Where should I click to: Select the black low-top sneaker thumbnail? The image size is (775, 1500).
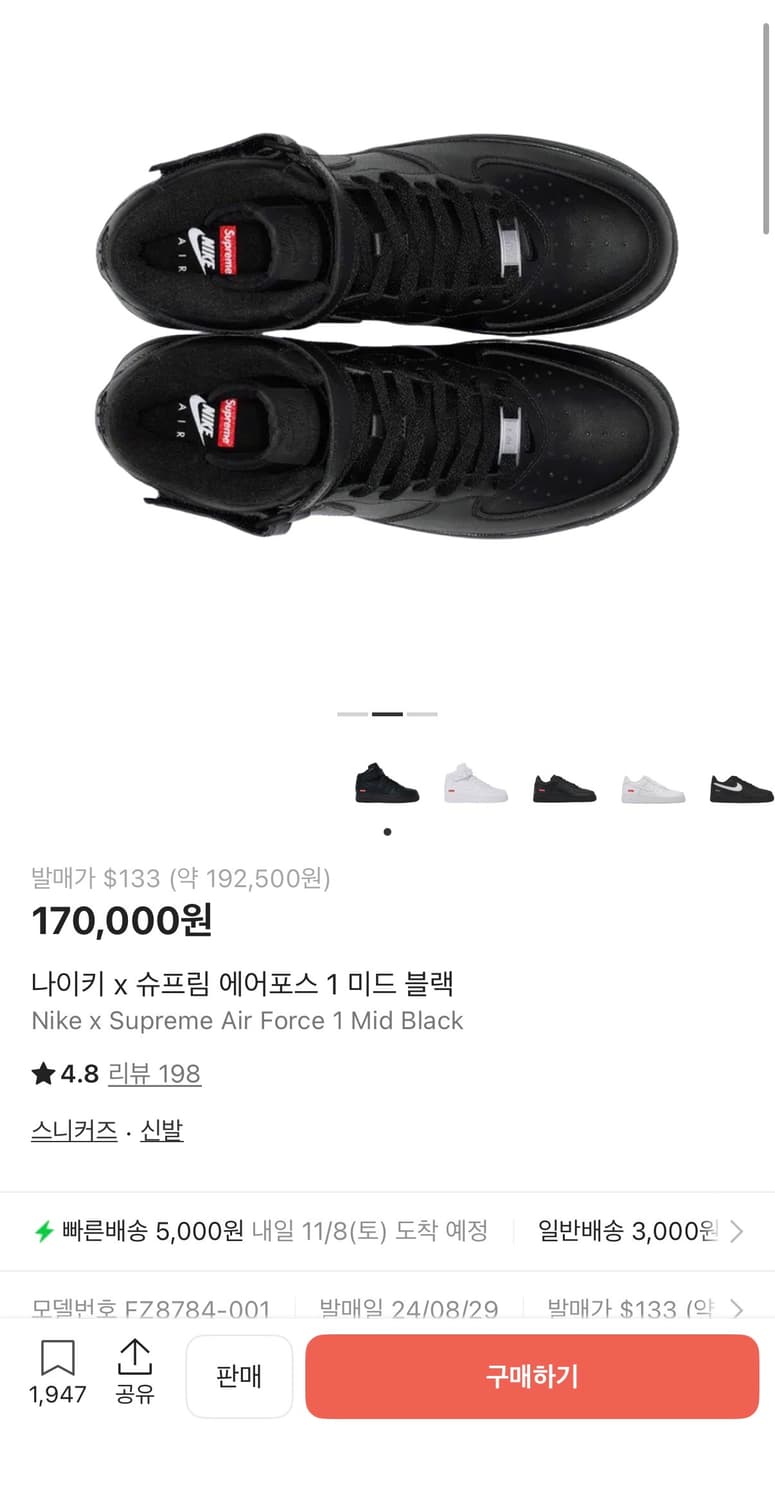563,788
